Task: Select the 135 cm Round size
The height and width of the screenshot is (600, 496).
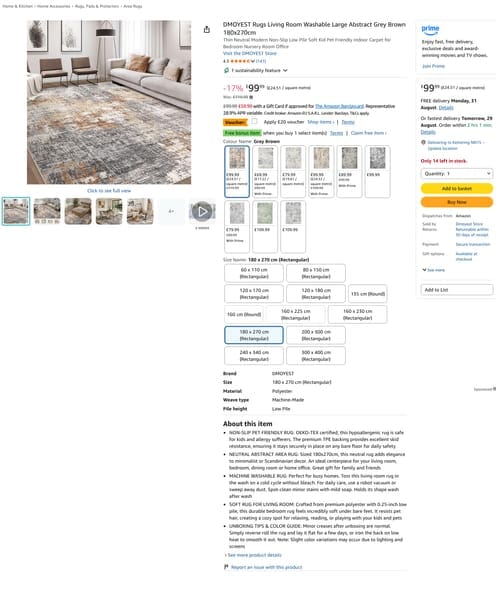Action: (368, 294)
